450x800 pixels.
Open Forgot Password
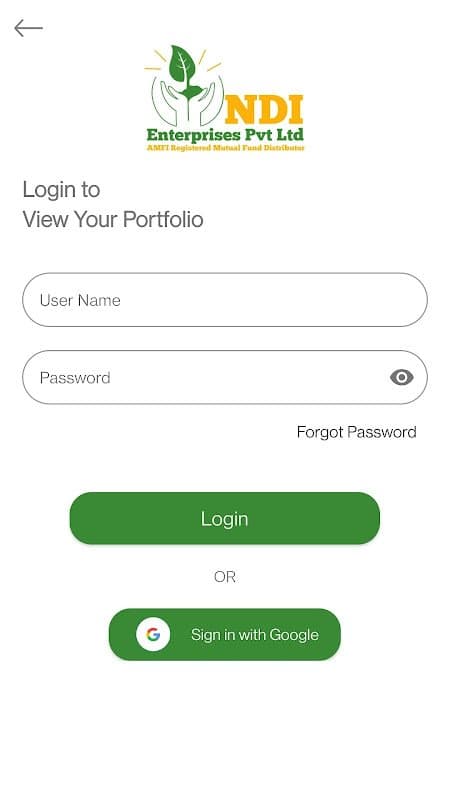[356, 432]
